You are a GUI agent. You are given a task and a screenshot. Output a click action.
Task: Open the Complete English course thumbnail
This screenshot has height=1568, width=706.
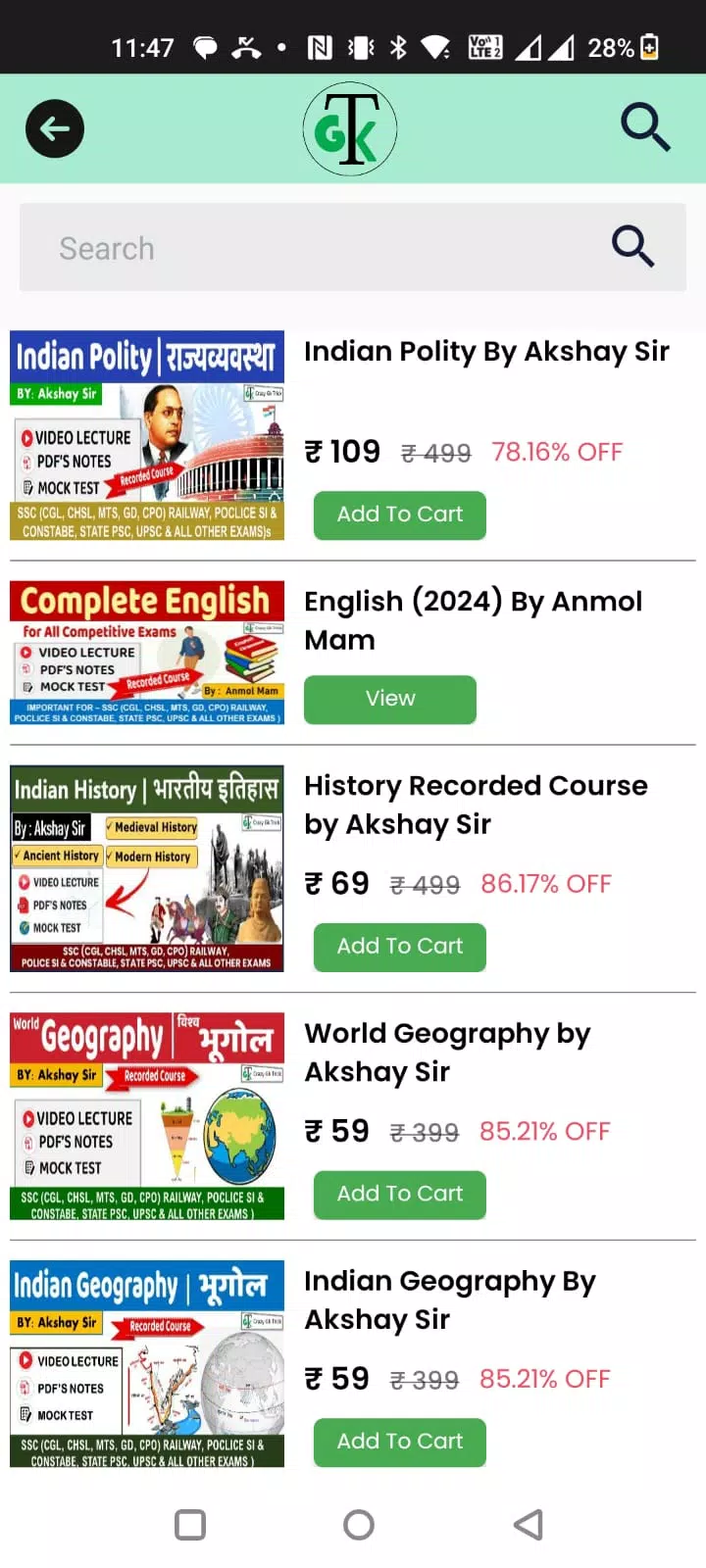click(147, 651)
